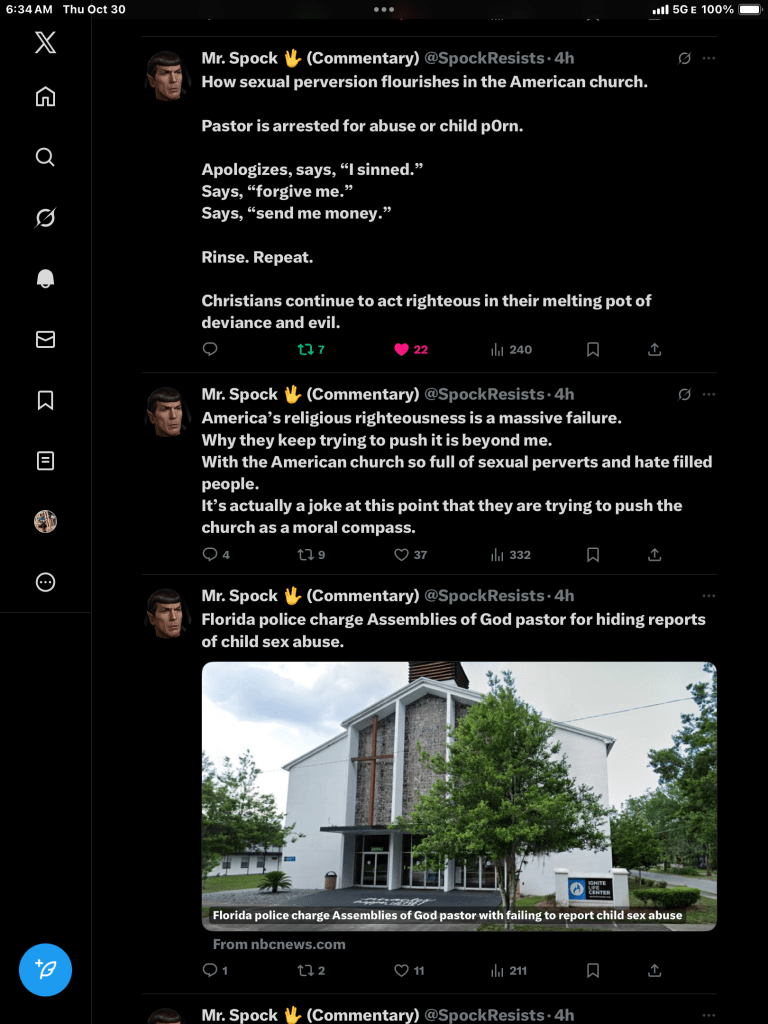Repost the Florida police charge post

[306, 970]
